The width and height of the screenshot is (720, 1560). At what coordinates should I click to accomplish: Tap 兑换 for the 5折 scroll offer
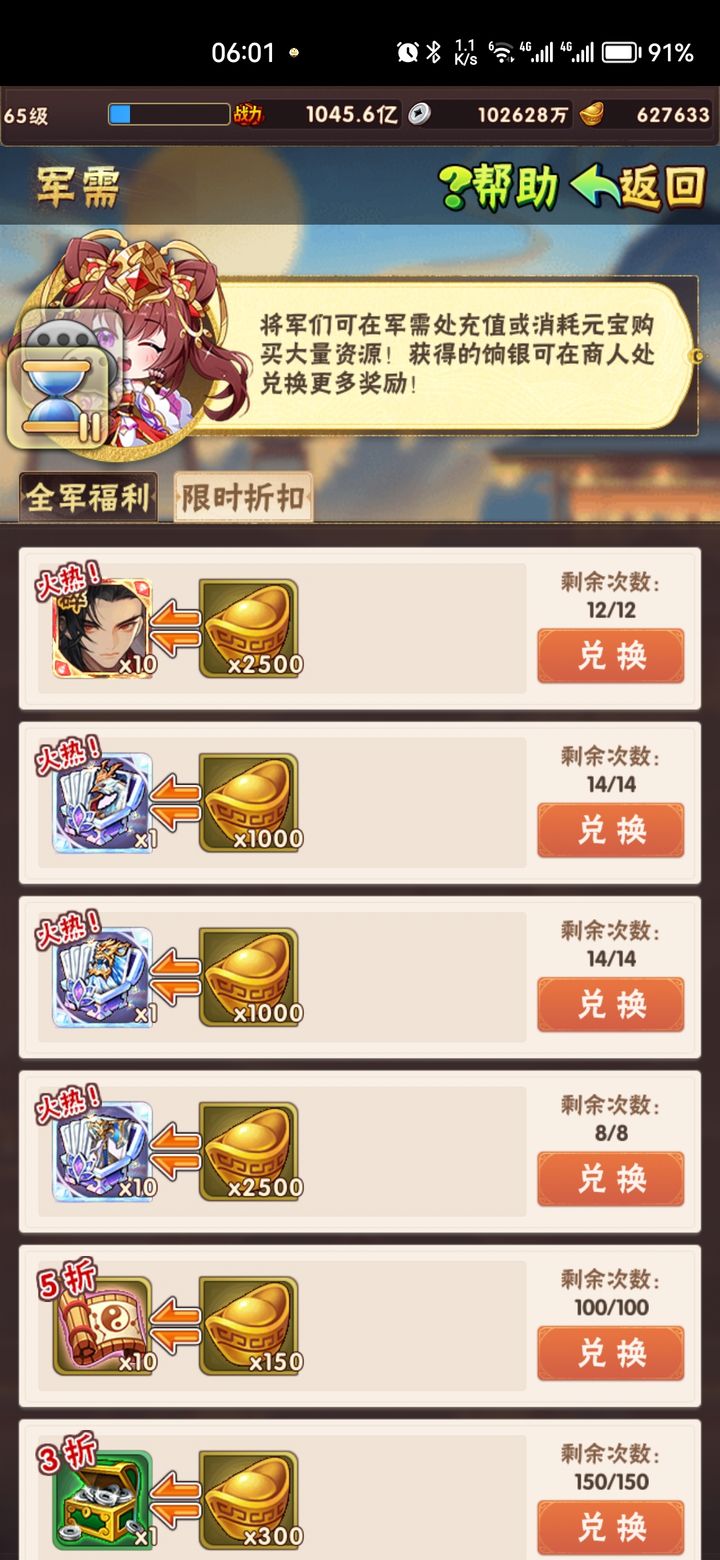(x=611, y=1353)
